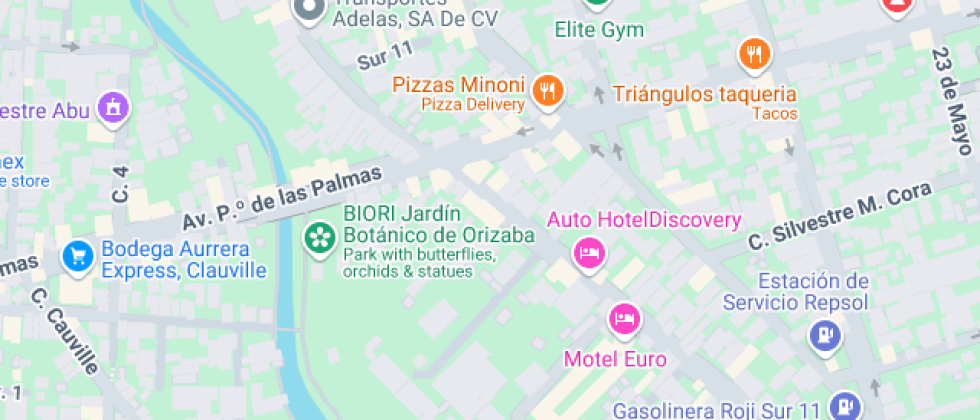Select the Auto HotelDiscovery pin
Image resolution: width=980 pixels, height=420 pixels.
coord(589,251)
